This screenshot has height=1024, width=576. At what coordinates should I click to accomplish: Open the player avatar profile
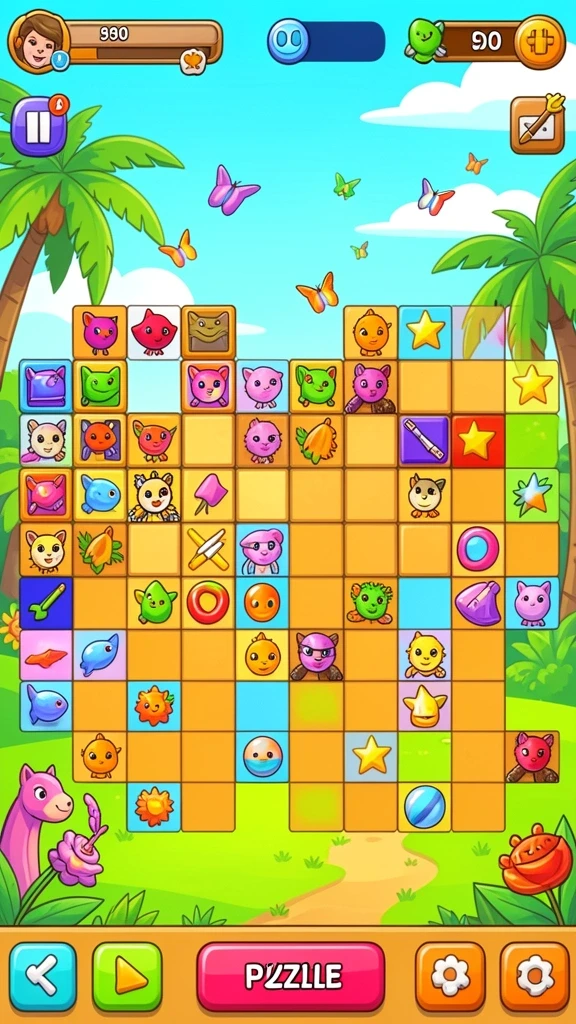(x=39, y=41)
